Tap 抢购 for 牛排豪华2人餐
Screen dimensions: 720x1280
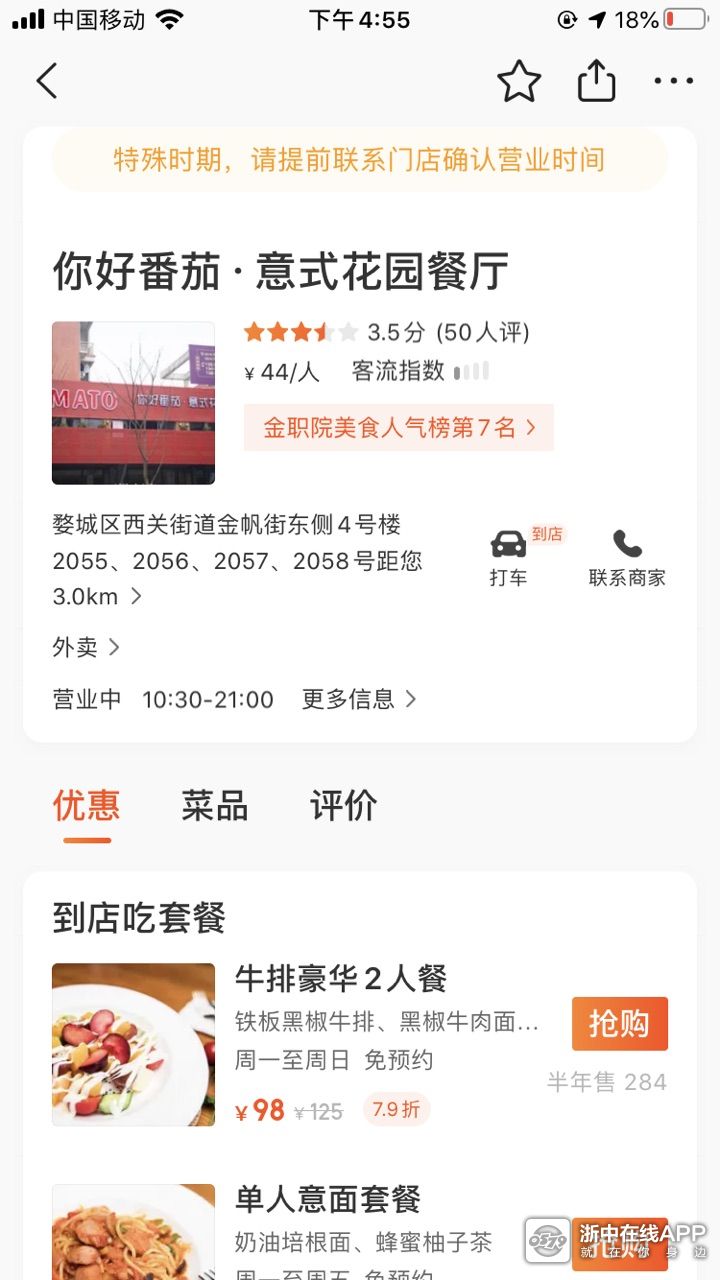[619, 1023]
